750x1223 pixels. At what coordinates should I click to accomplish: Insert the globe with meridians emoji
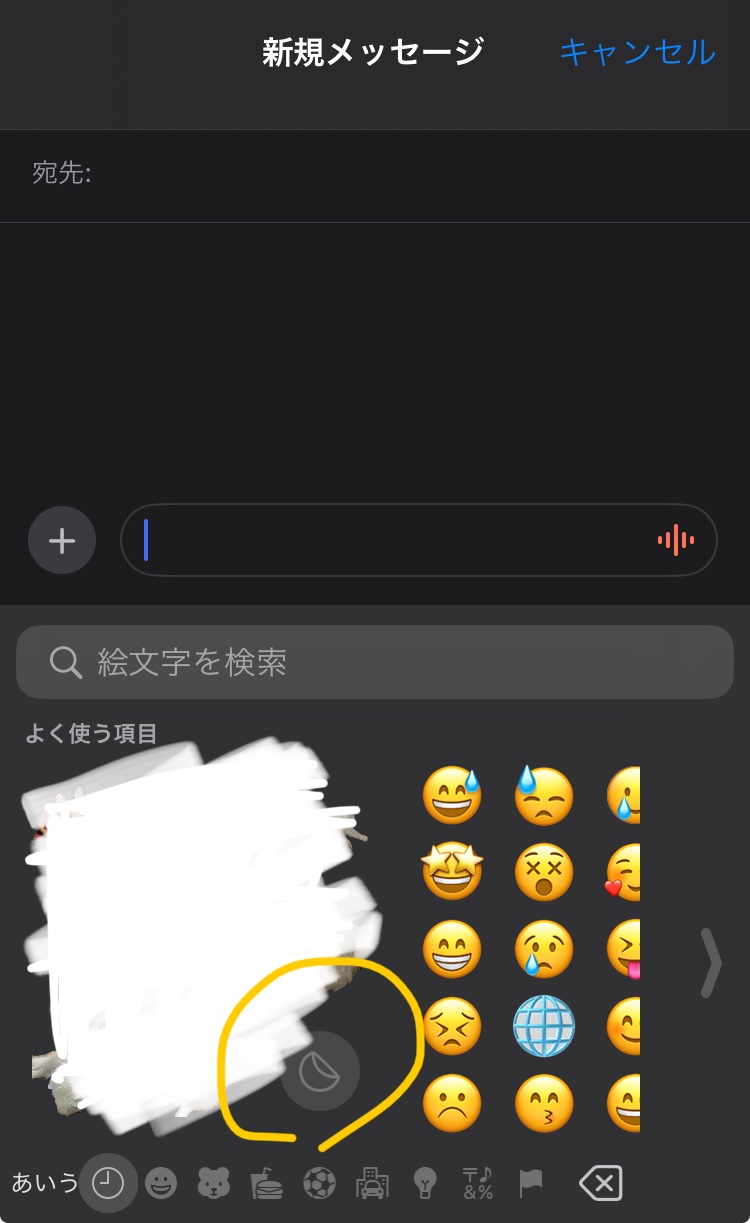point(544,1026)
